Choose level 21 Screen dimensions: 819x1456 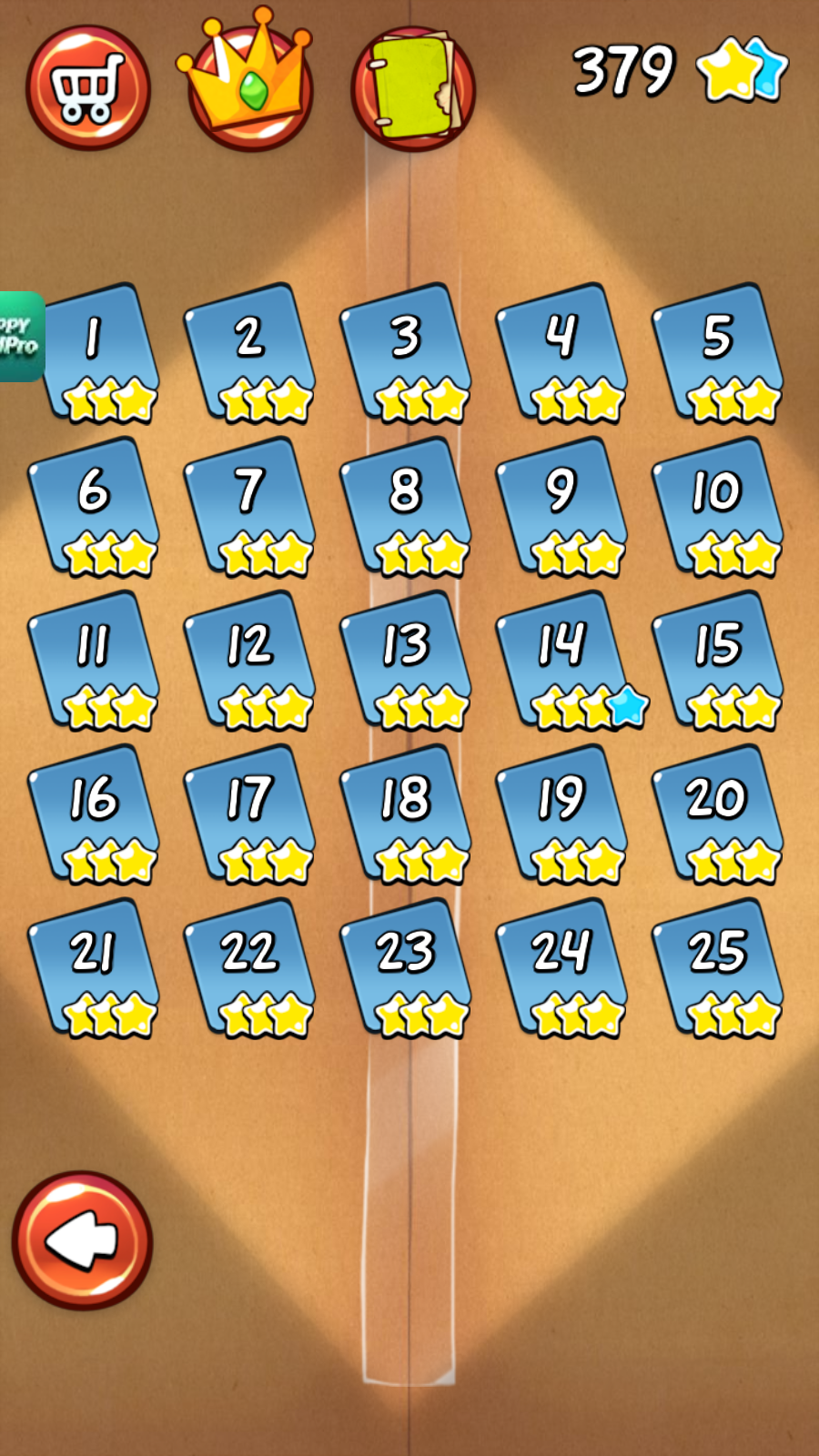[x=95, y=968]
